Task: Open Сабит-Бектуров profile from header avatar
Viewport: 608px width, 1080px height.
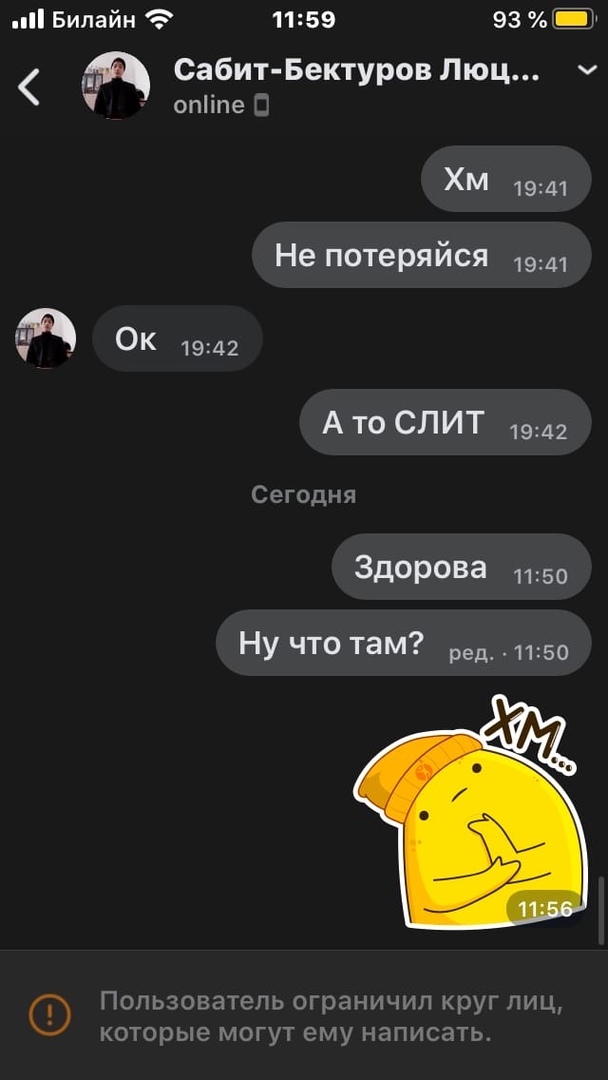Action: (116, 86)
